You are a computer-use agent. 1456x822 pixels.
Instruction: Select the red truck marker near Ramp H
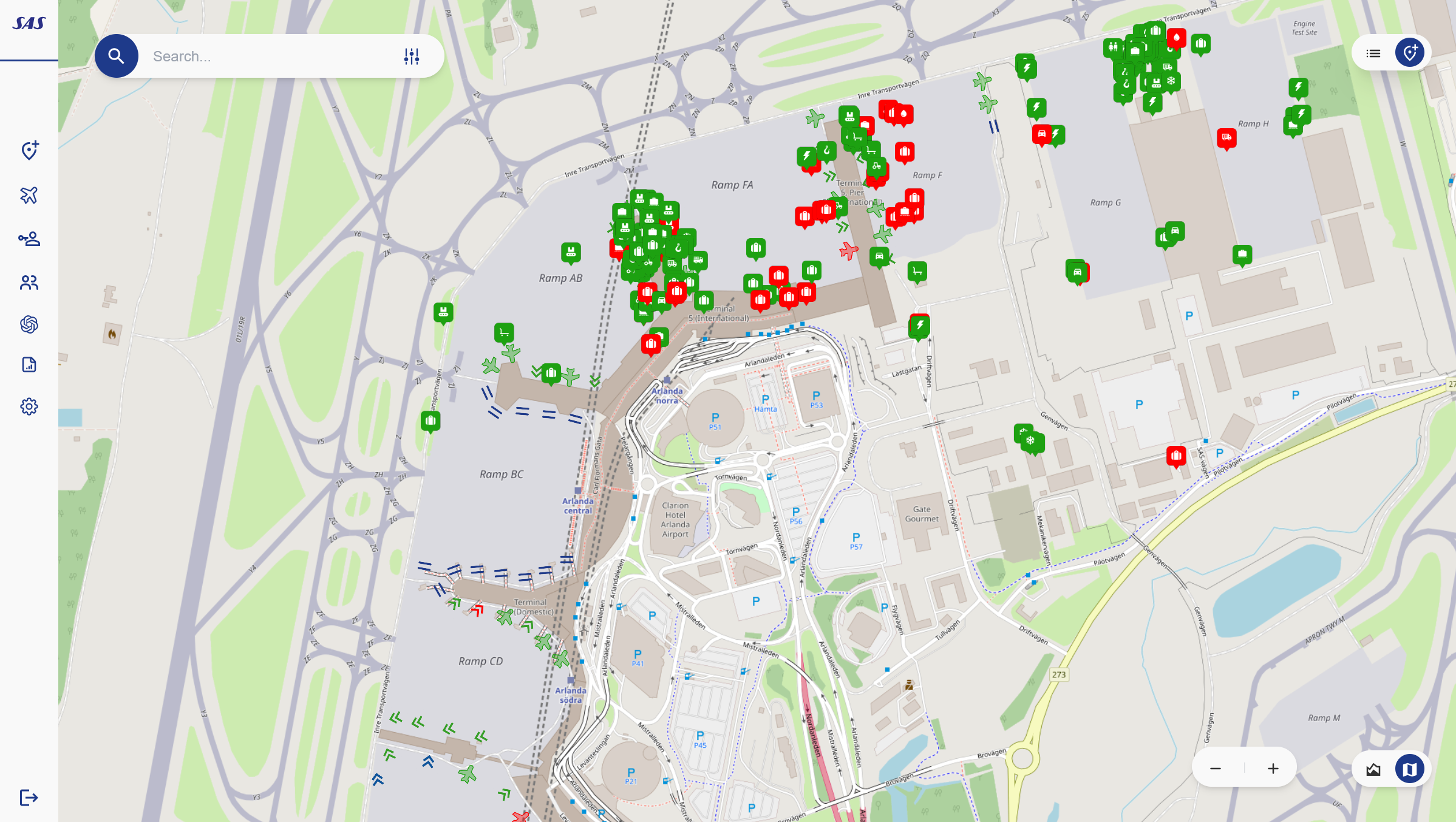1226,137
